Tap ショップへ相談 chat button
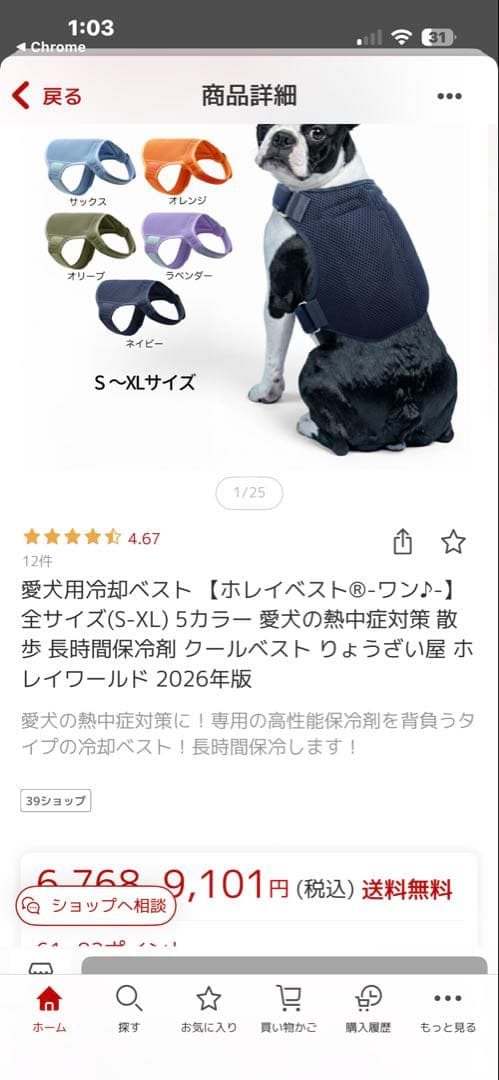The image size is (499, 1080). pos(96,905)
